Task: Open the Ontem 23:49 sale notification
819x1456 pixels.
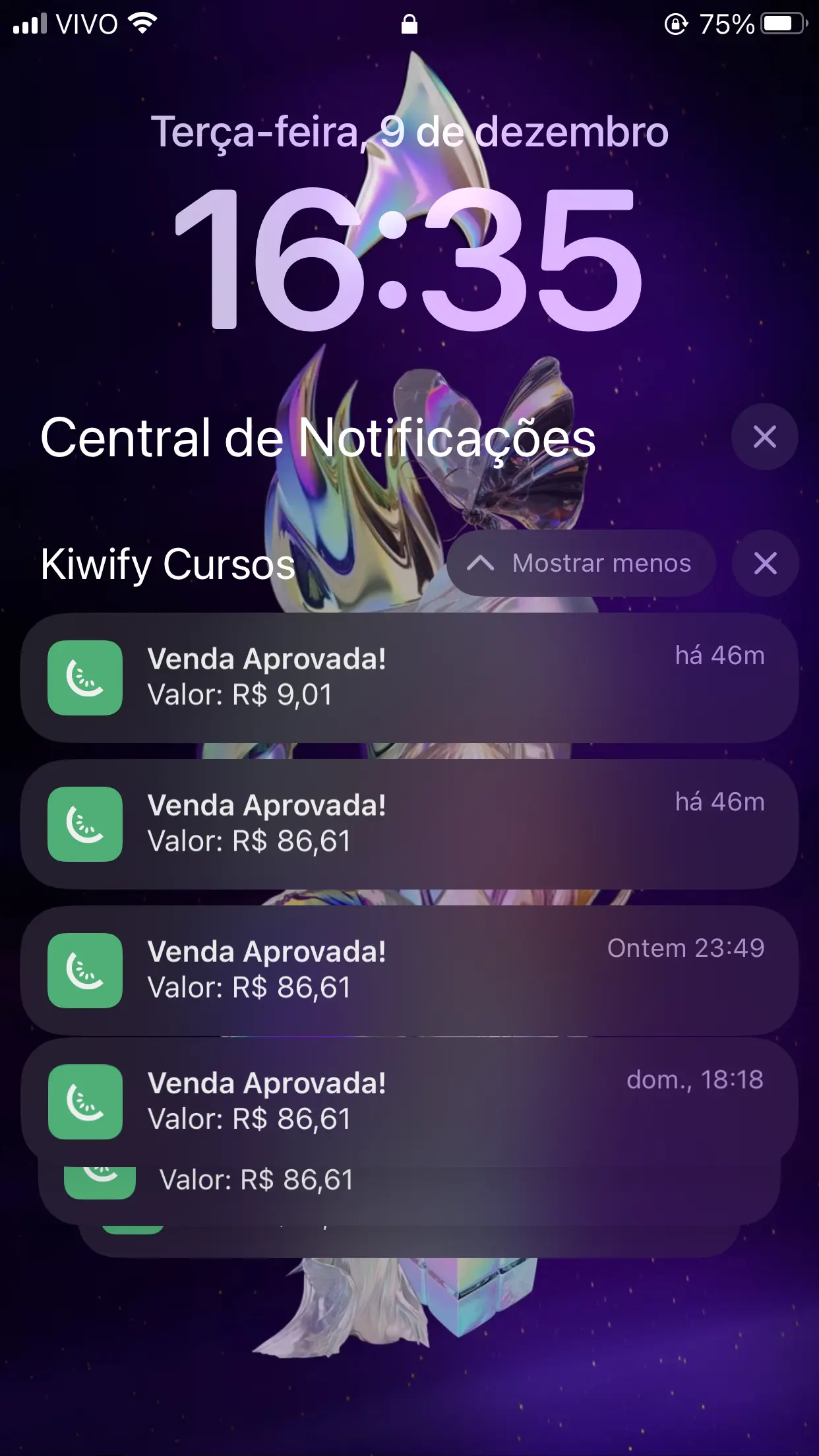Action: tap(409, 970)
